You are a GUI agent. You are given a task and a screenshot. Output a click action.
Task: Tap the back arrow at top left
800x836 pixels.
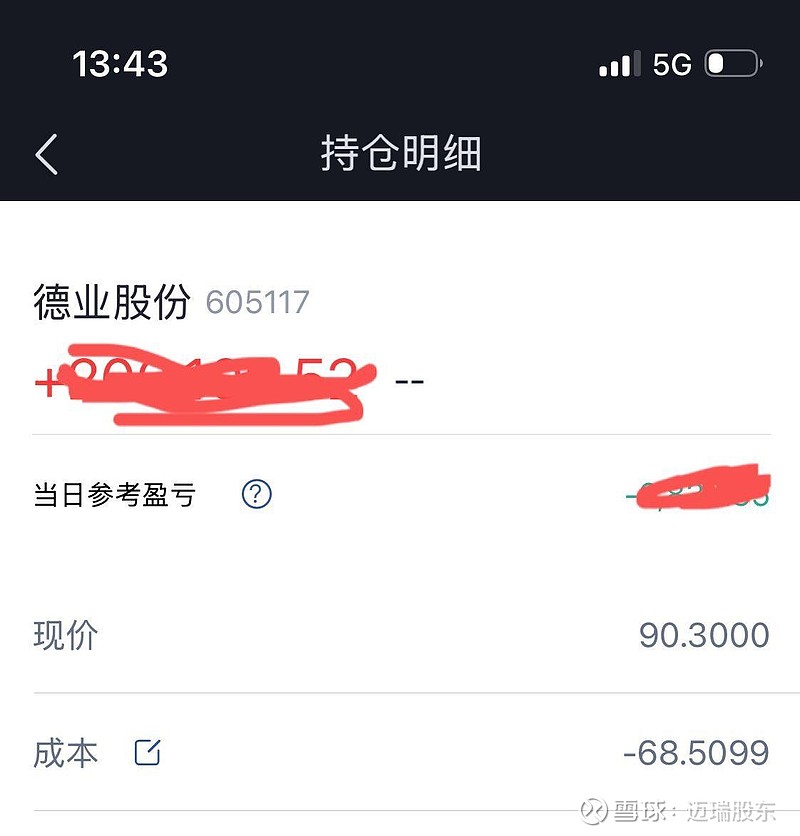pyautogui.click(x=44, y=153)
